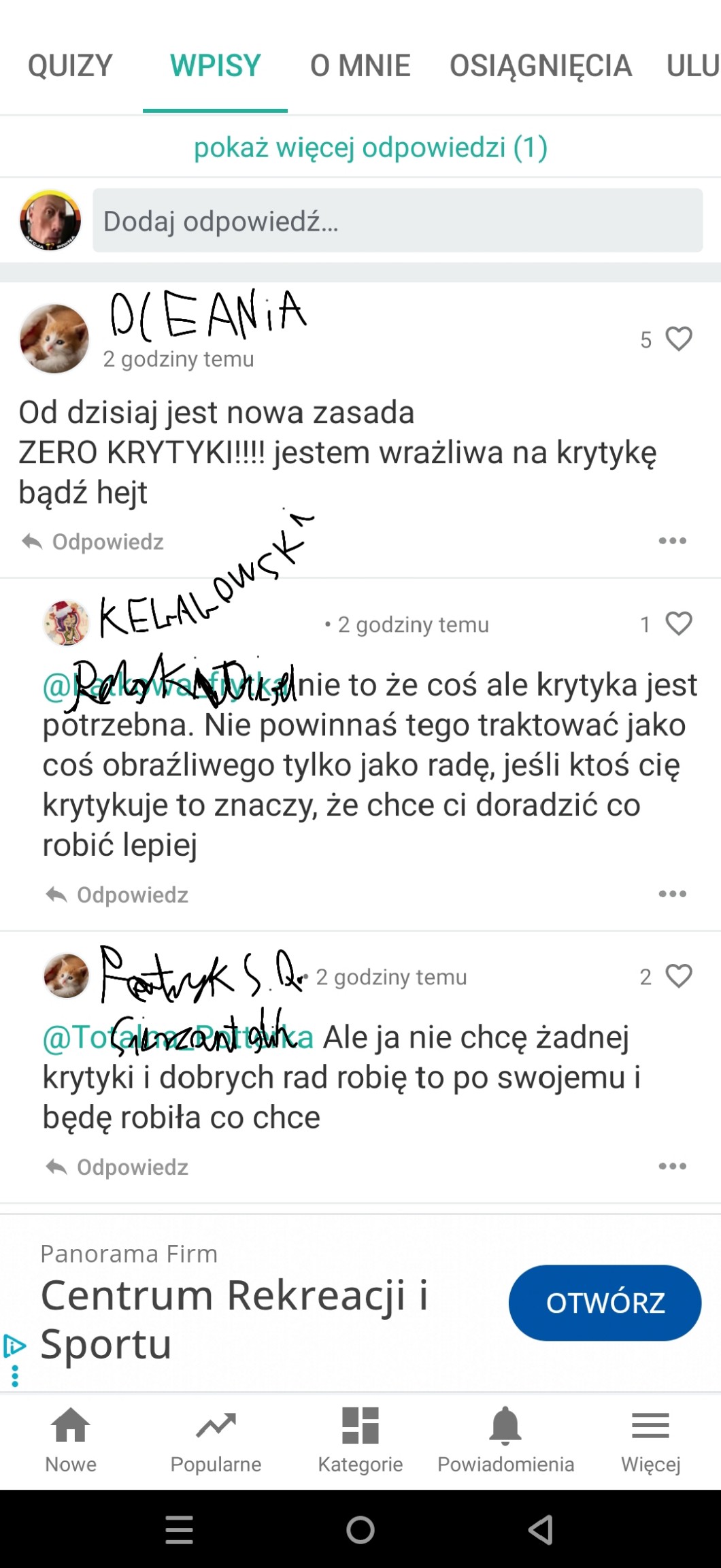Go to the Nowe tab
Image resolution: width=721 pixels, height=1568 pixels.
[x=71, y=1439]
